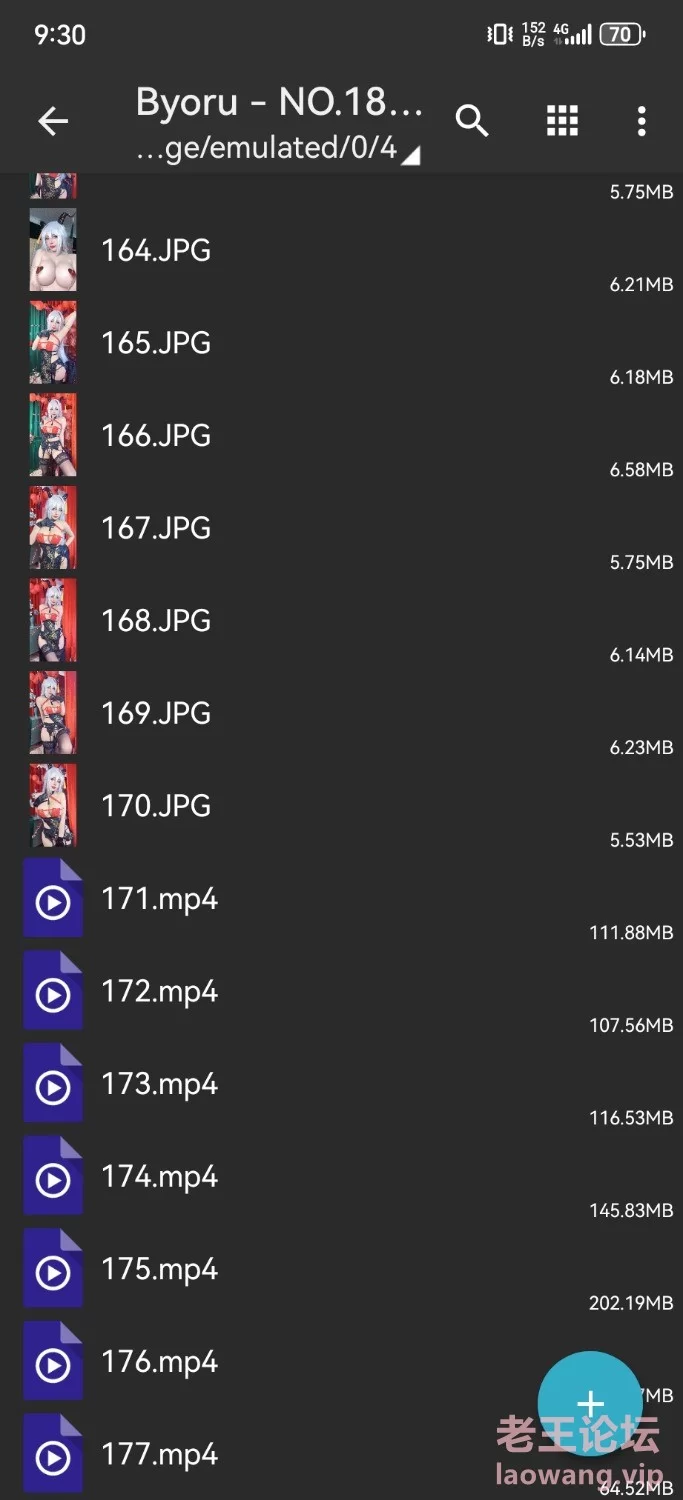Open the three-dot overflow menu

point(642,122)
